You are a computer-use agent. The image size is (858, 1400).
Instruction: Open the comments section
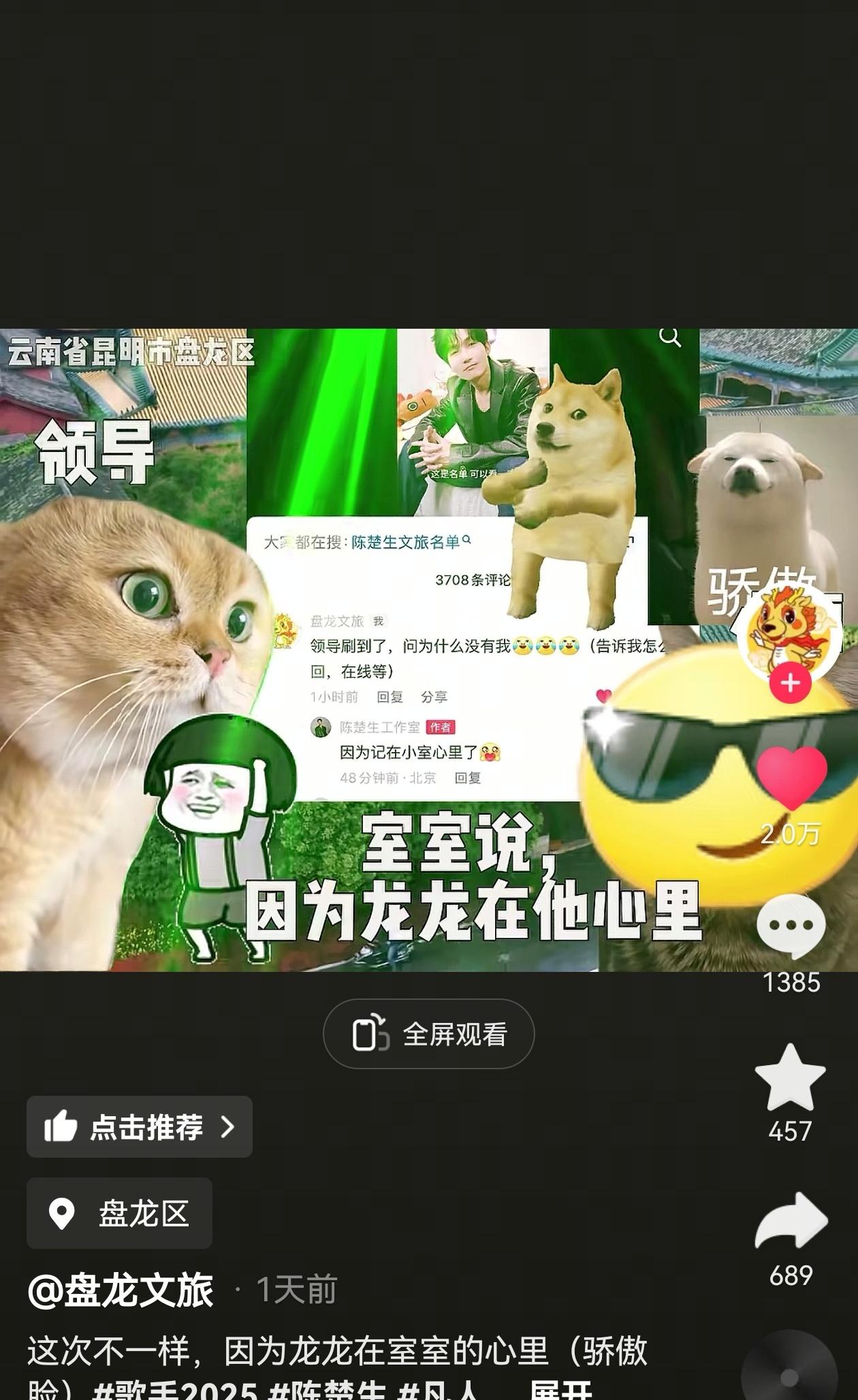pyautogui.click(x=791, y=926)
